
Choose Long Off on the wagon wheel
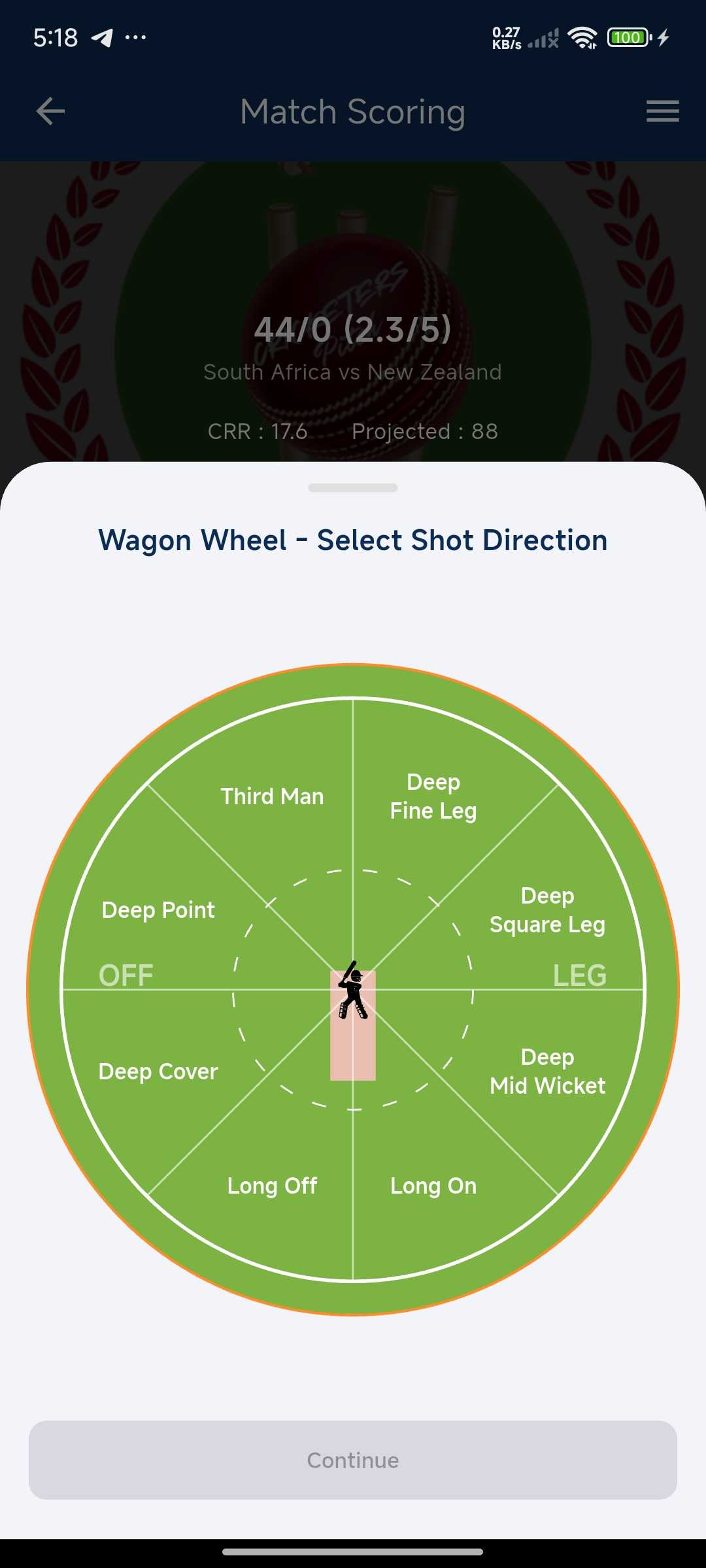[272, 1185]
